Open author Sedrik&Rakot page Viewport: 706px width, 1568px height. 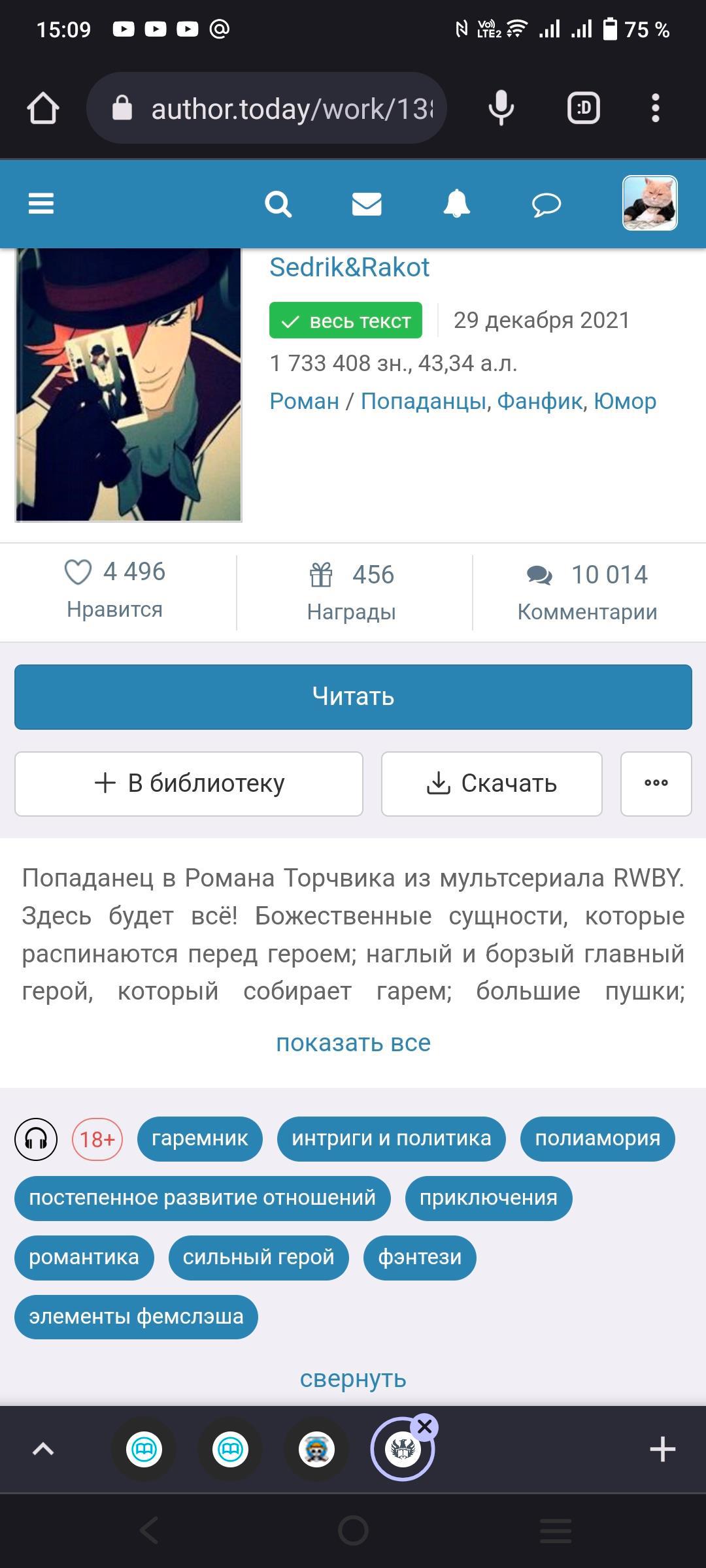(x=349, y=267)
